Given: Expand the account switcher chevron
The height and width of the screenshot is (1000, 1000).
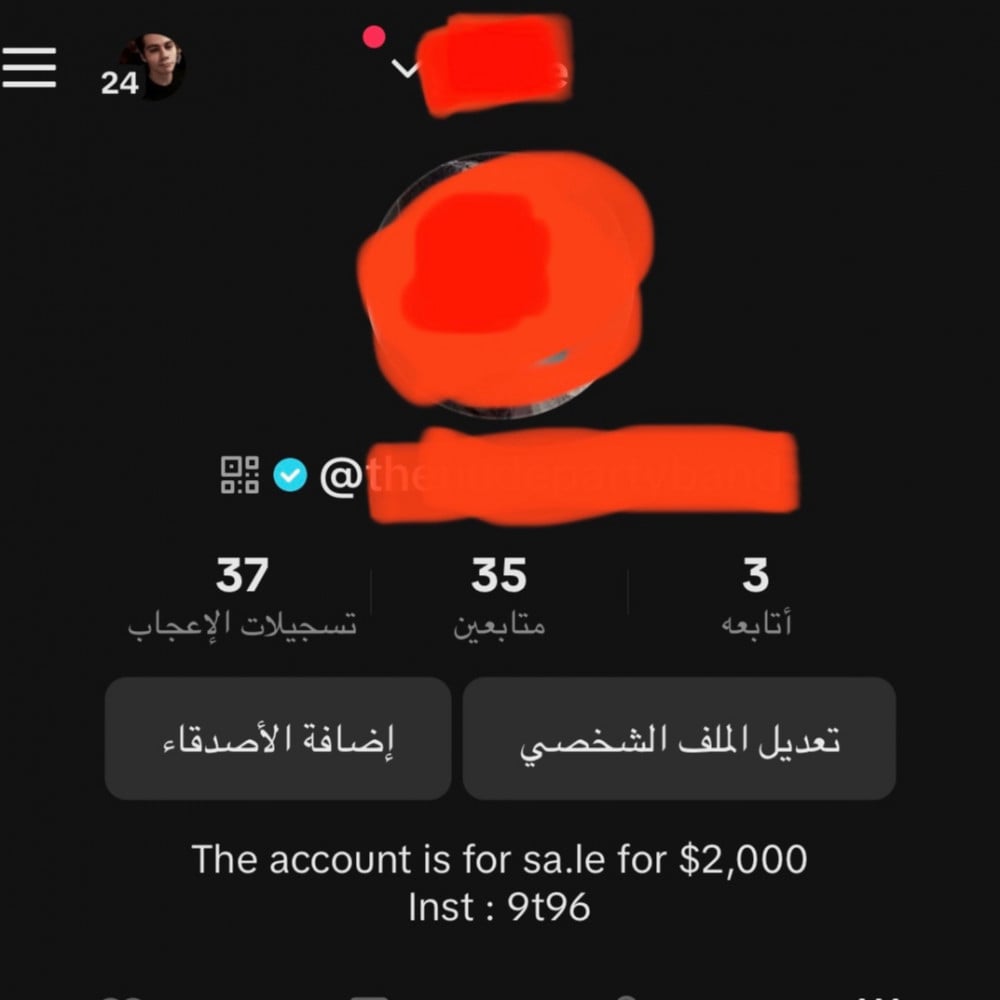Looking at the screenshot, I should 406,69.
